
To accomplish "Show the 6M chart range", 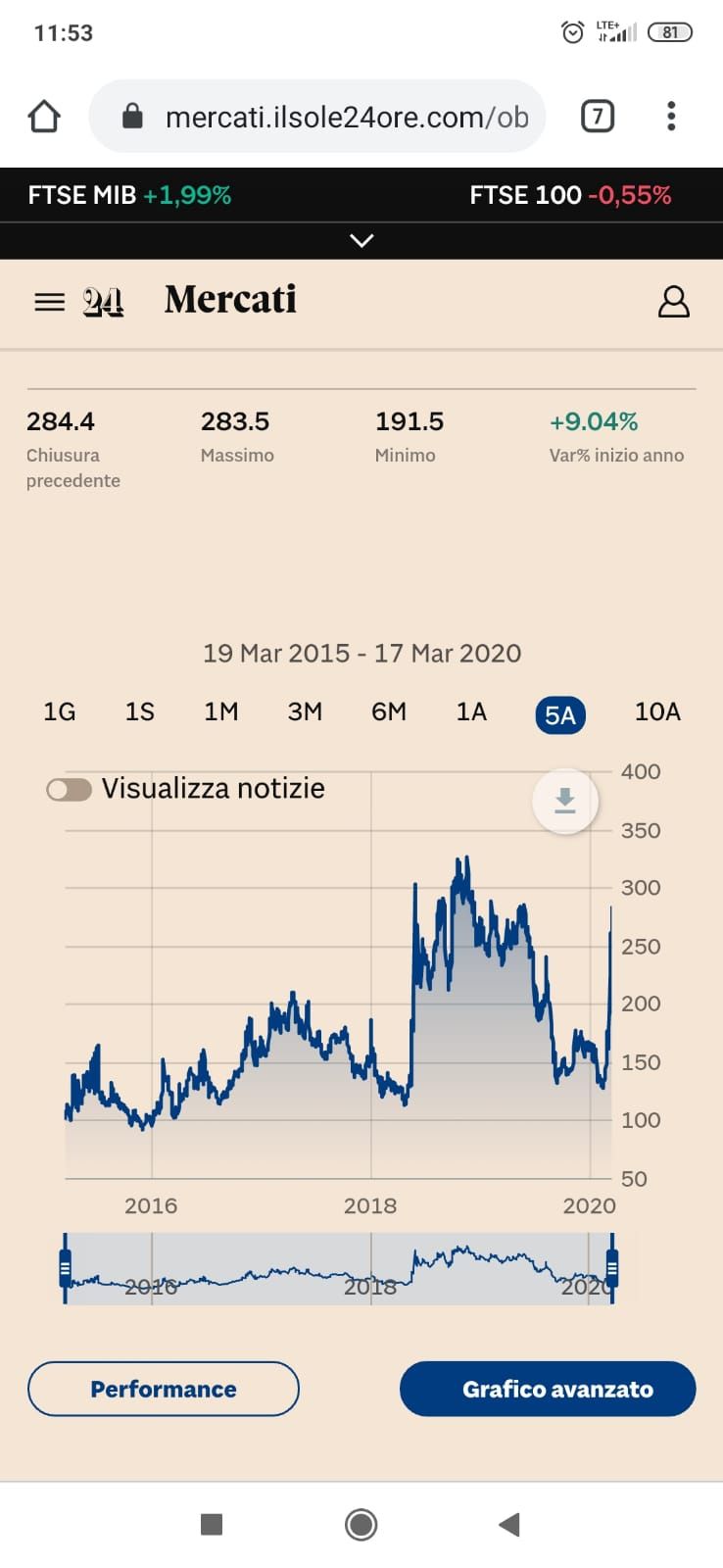I will click(389, 712).
